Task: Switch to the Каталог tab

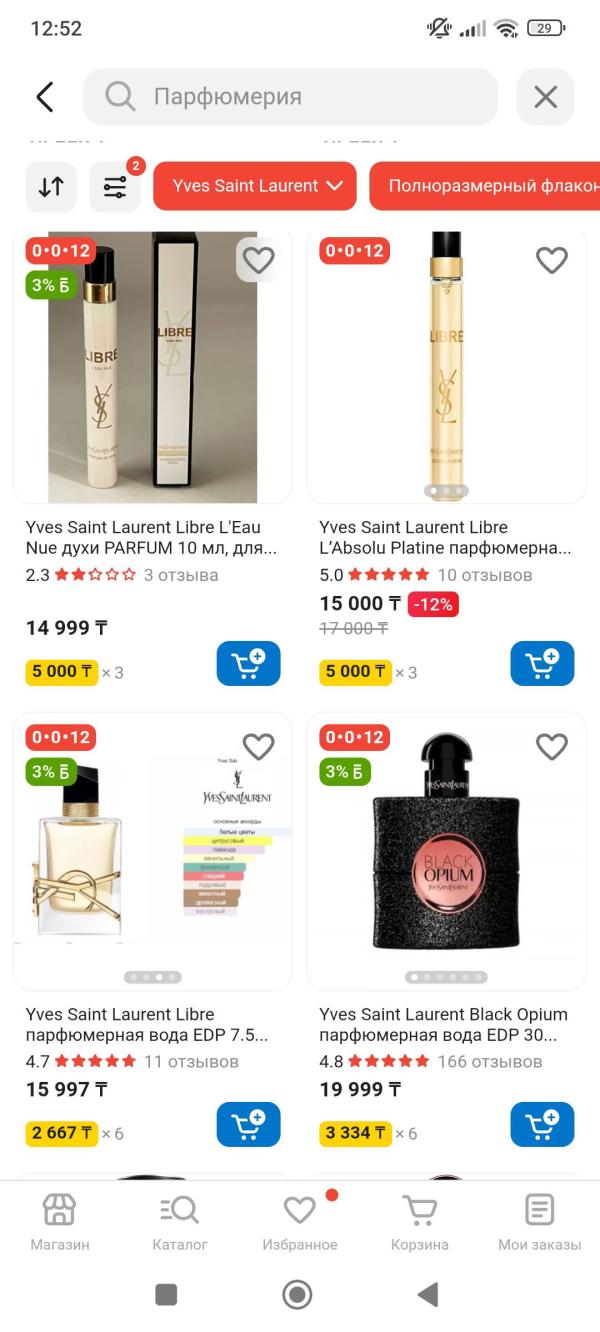Action: [x=180, y=1222]
